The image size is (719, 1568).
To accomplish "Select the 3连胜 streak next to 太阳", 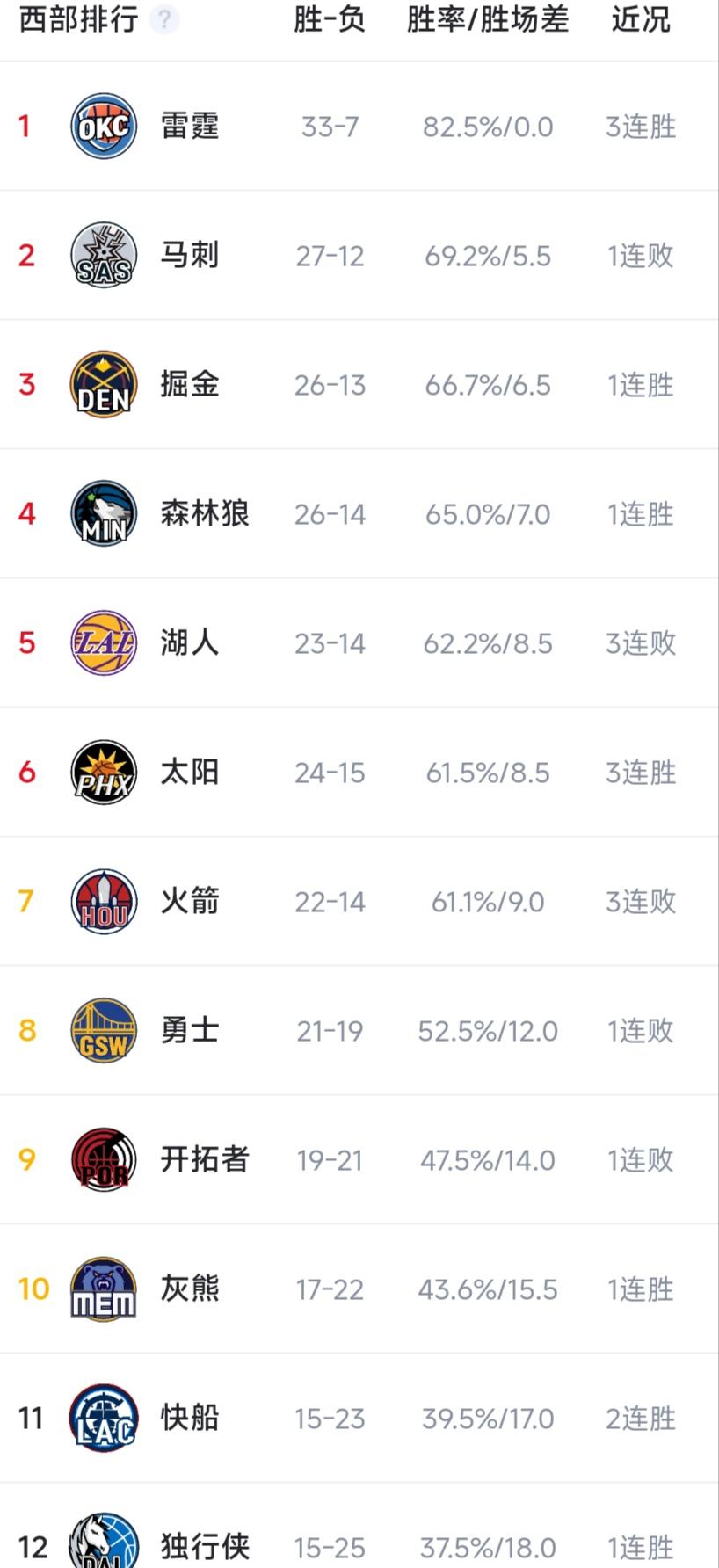I will point(638,772).
